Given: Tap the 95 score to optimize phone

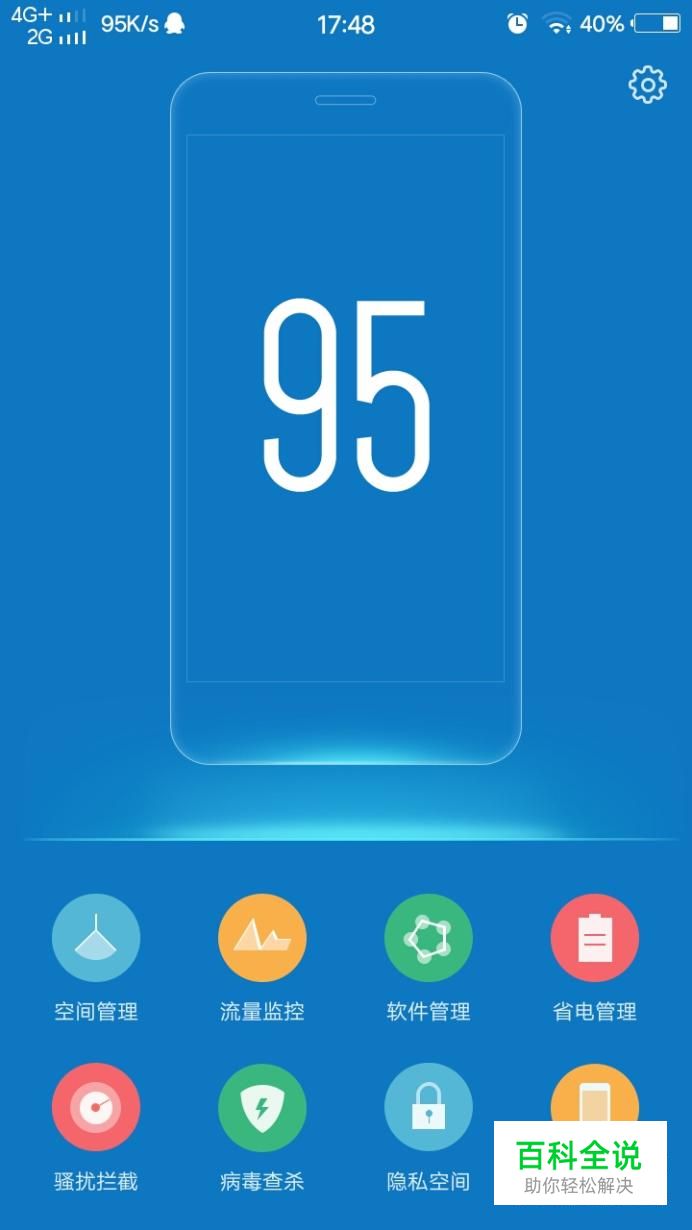Looking at the screenshot, I should pos(346,396).
